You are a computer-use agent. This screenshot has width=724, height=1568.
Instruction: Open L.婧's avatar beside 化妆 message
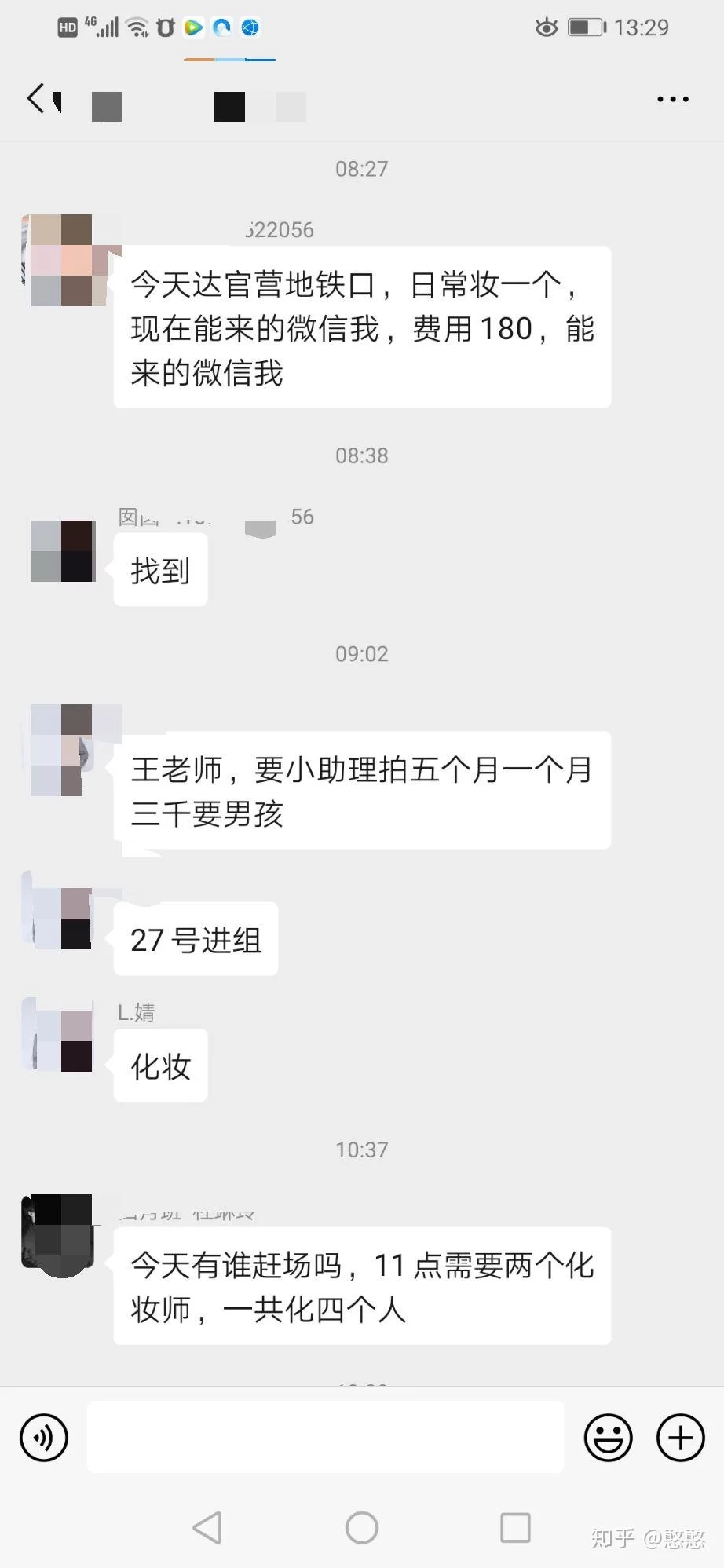(62, 1040)
